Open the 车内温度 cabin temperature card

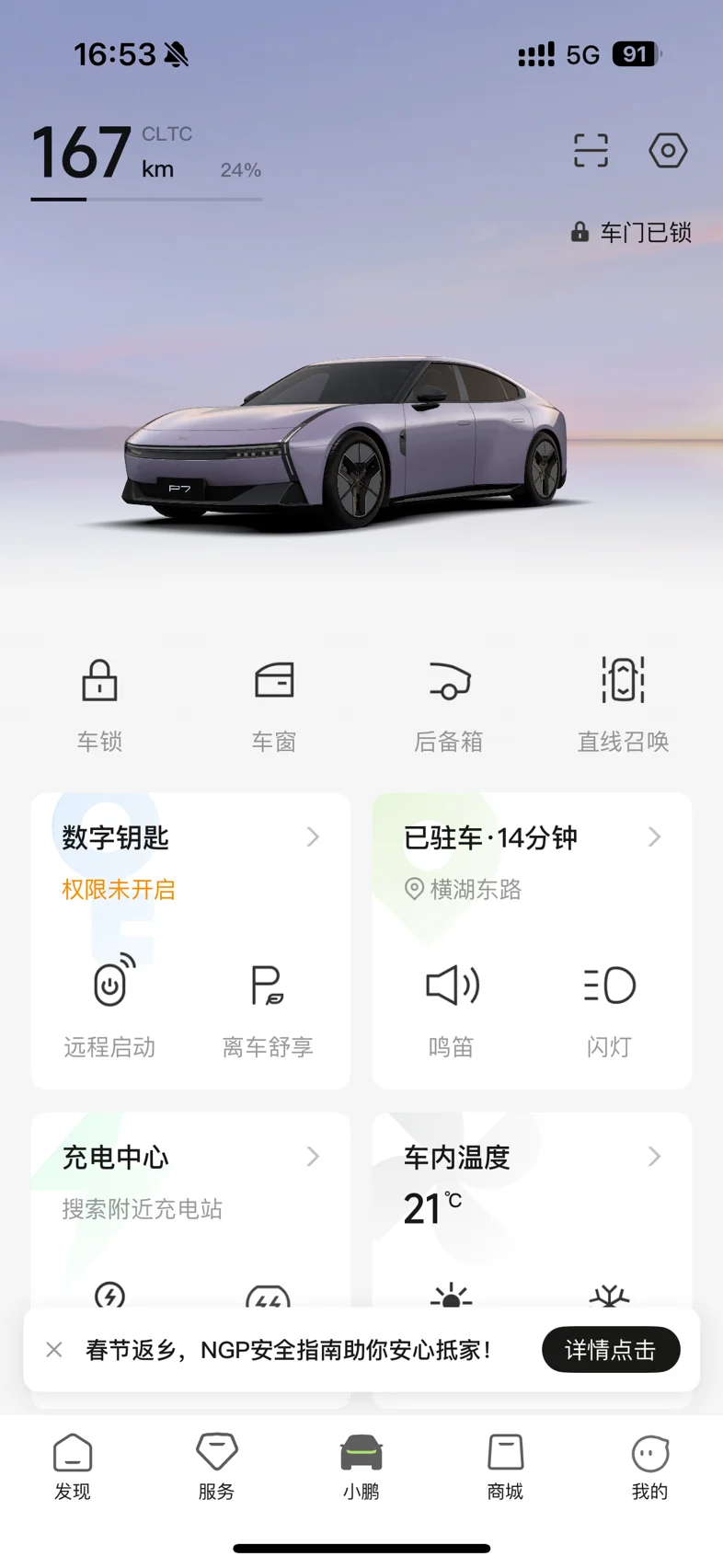(531, 1158)
